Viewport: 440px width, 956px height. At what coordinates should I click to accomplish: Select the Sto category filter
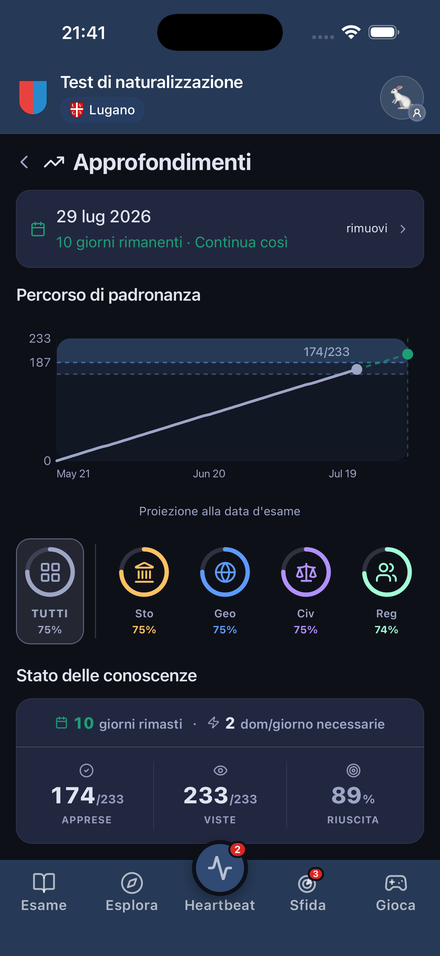coord(144,591)
